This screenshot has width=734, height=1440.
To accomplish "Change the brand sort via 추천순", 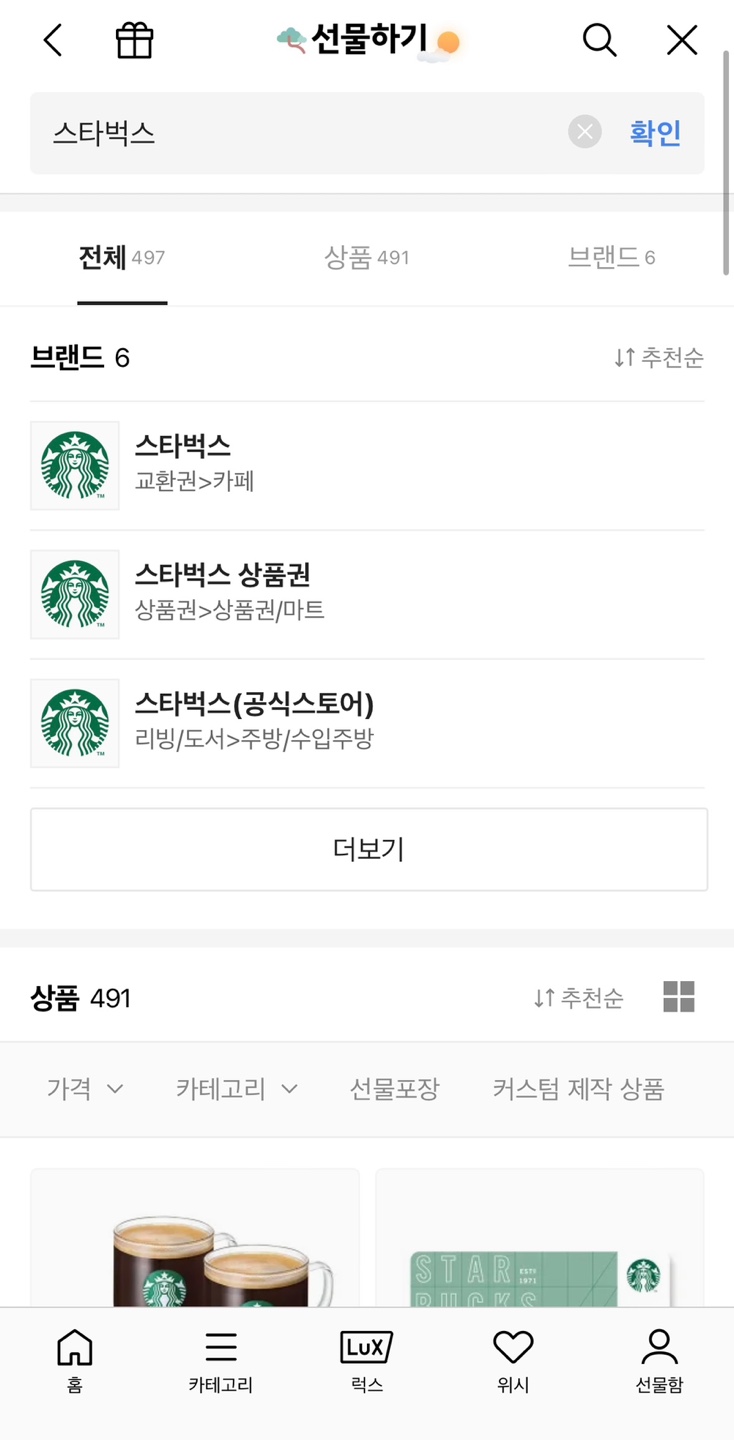I will click(658, 358).
